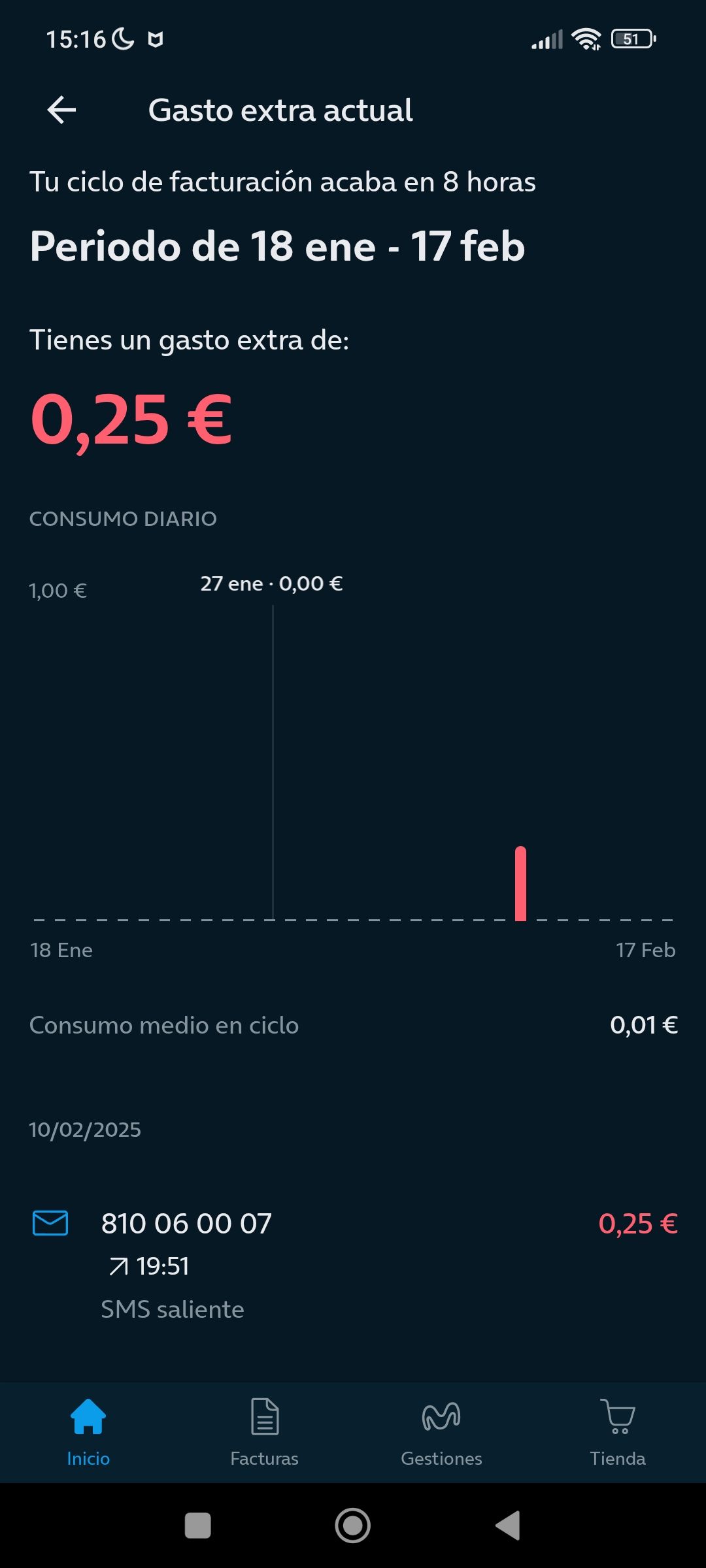Select the Periodo de 18 ene - 17 feb heading
This screenshot has height=1568, width=706.
click(x=278, y=247)
